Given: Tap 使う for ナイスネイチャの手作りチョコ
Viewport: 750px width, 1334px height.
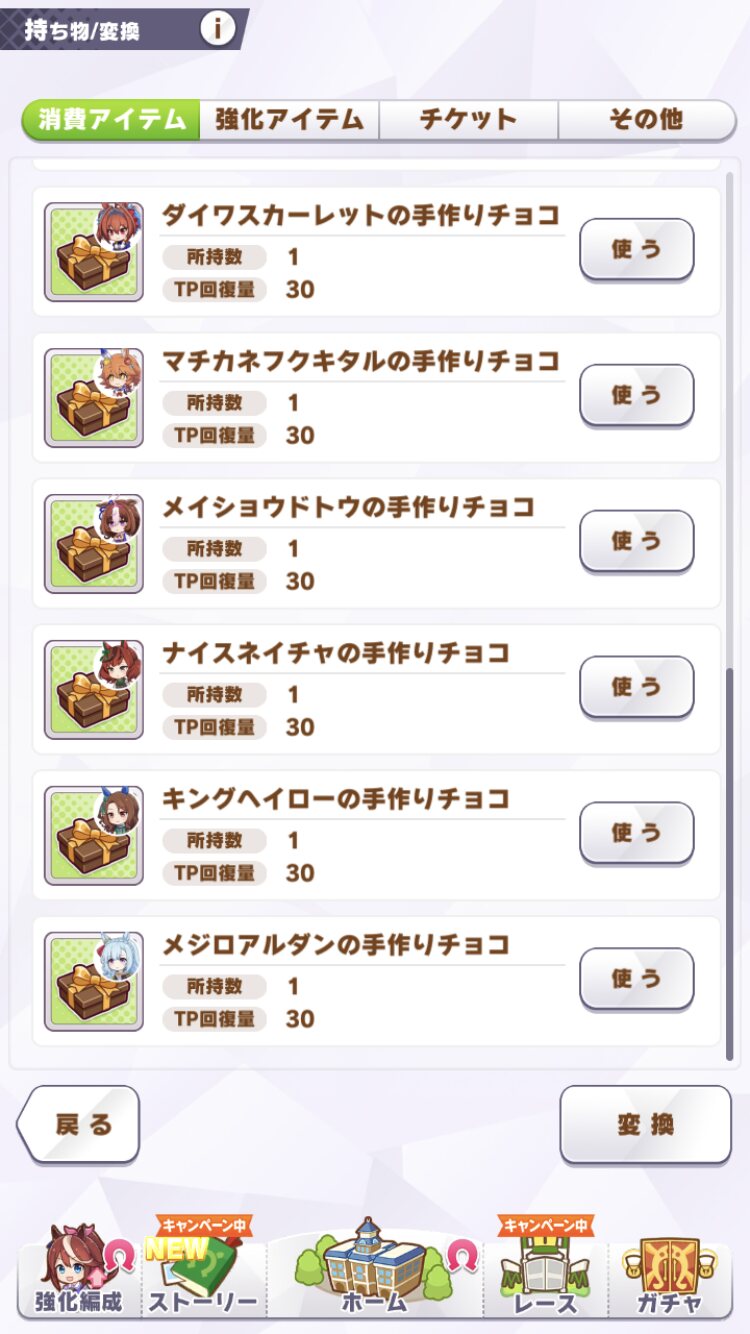Looking at the screenshot, I should click(637, 687).
